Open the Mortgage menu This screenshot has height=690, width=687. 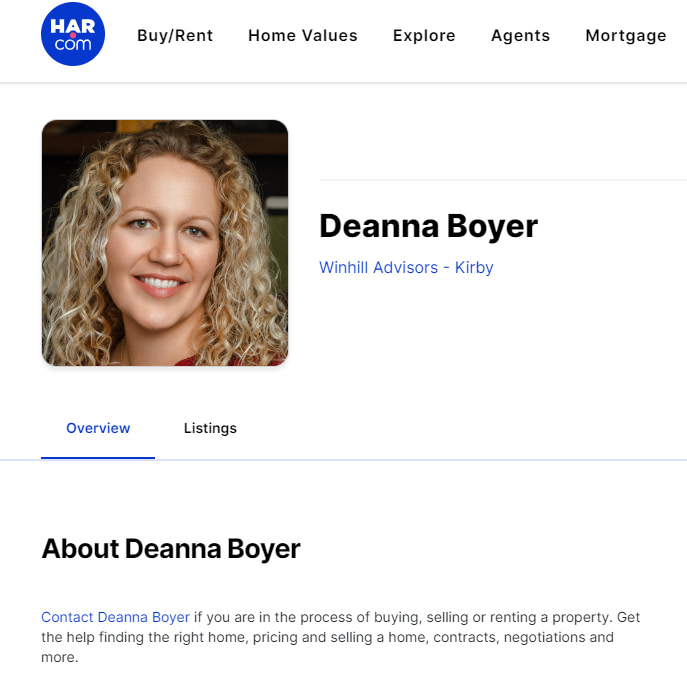pos(626,35)
